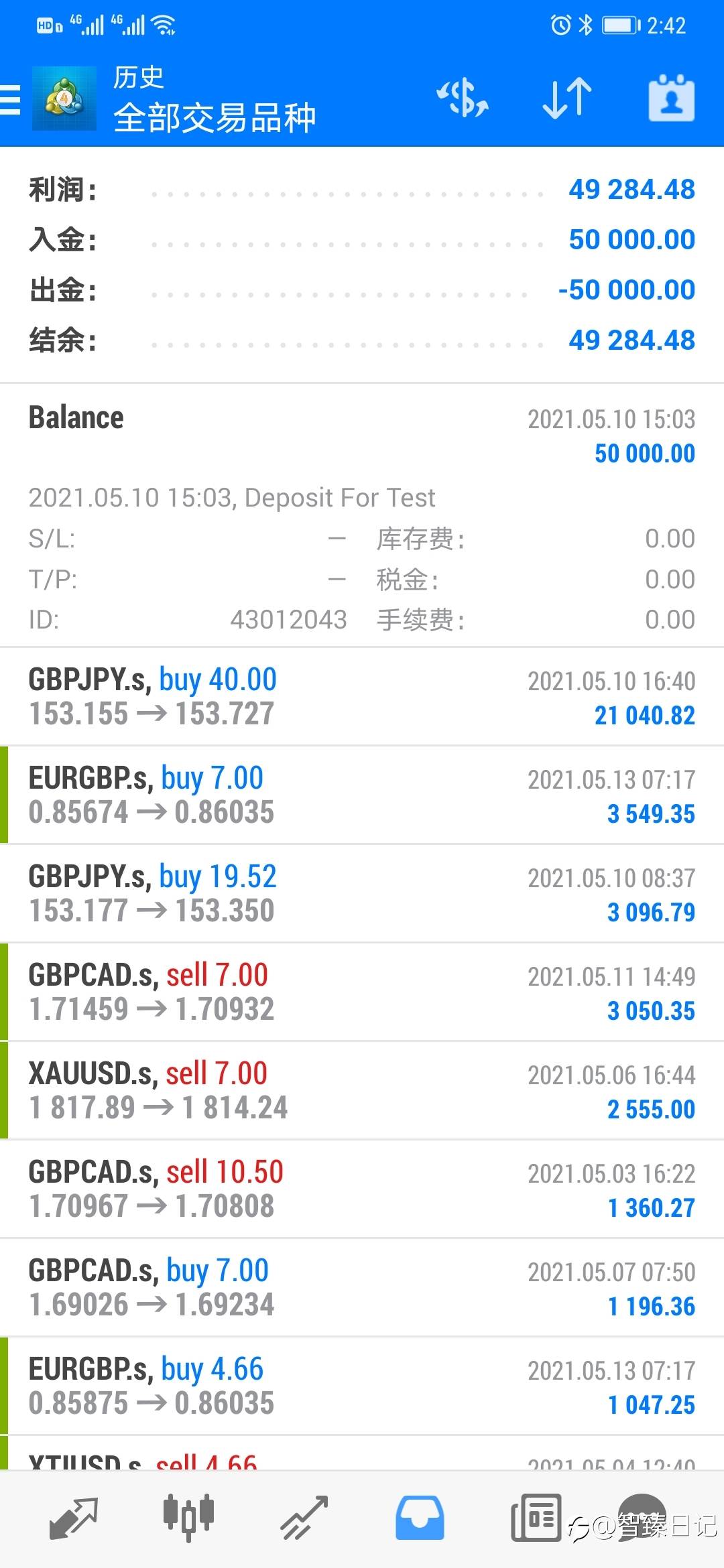The image size is (724, 1568).
Task: Open the hamburger drawer menu
Action: (x=11, y=99)
